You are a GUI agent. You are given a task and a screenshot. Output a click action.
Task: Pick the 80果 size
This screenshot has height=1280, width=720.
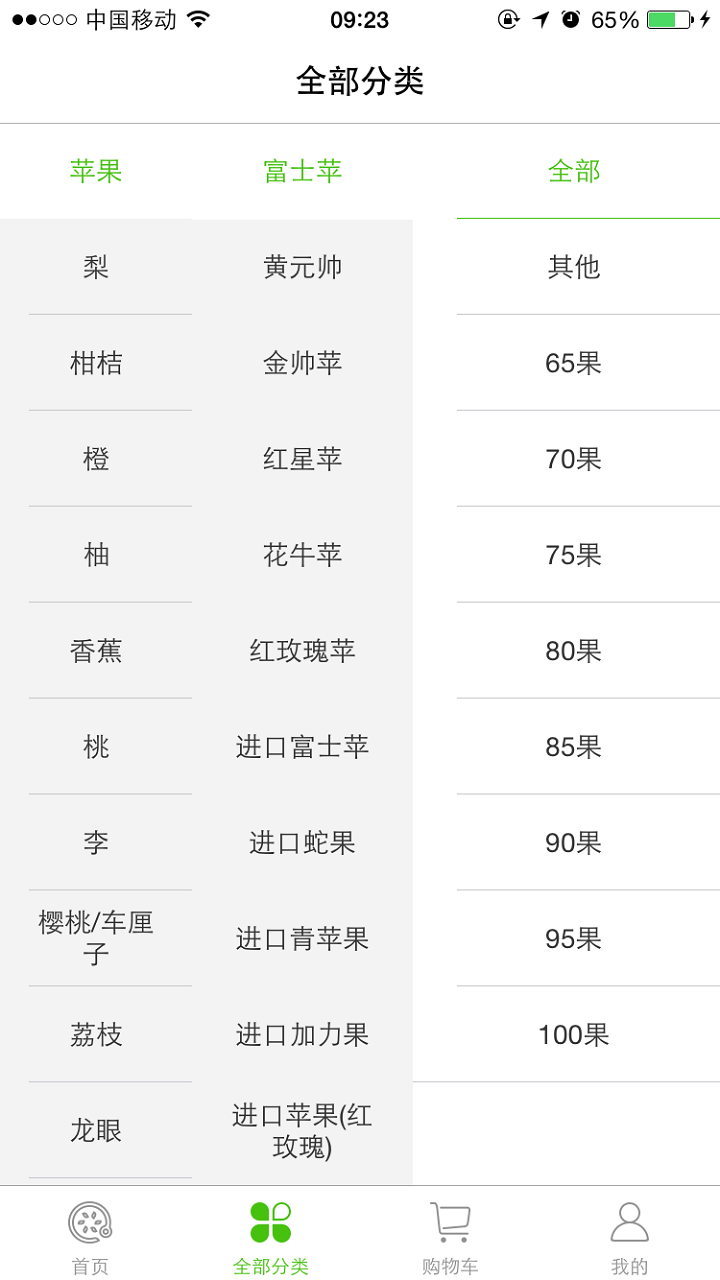click(574, 651)
